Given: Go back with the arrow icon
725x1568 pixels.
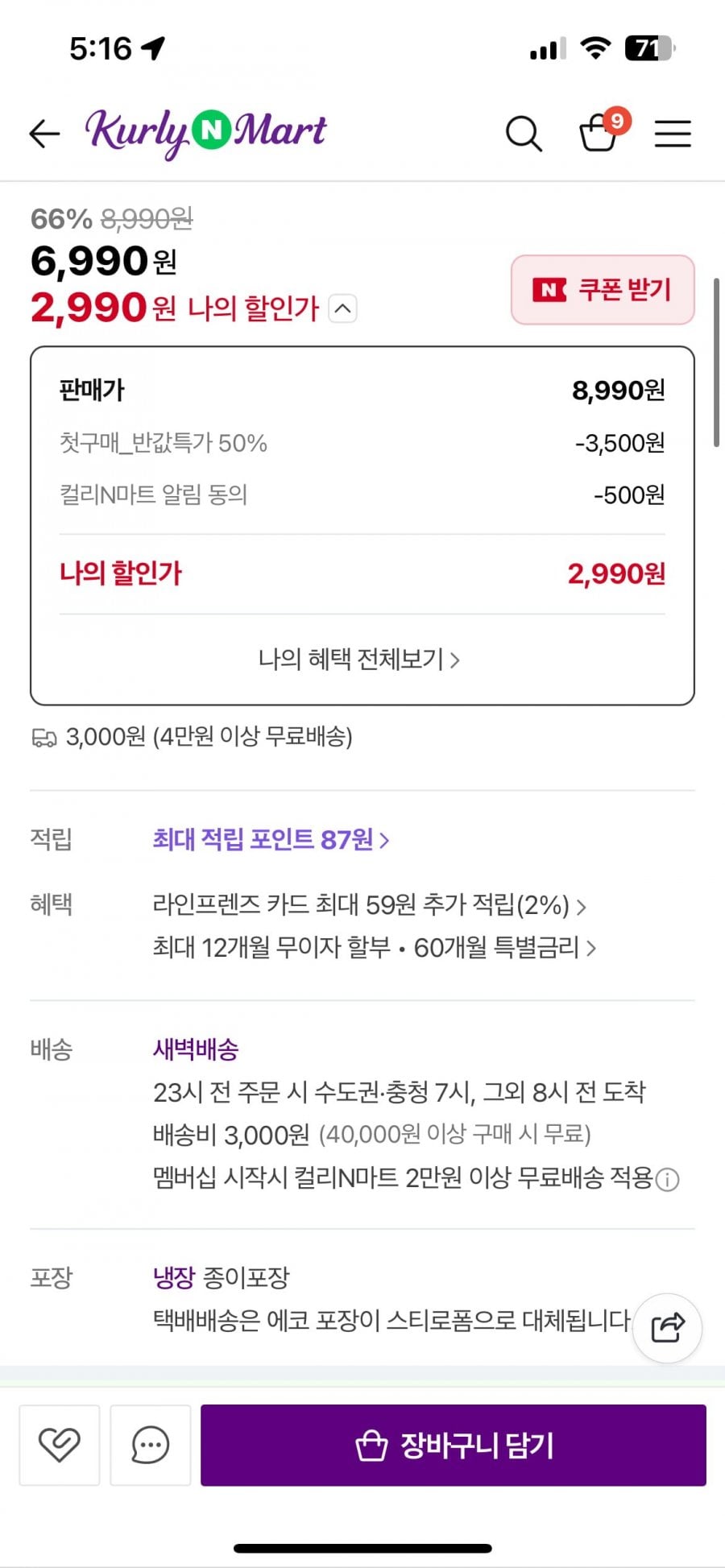Looking at the screenshot, I should click(44, 134).
